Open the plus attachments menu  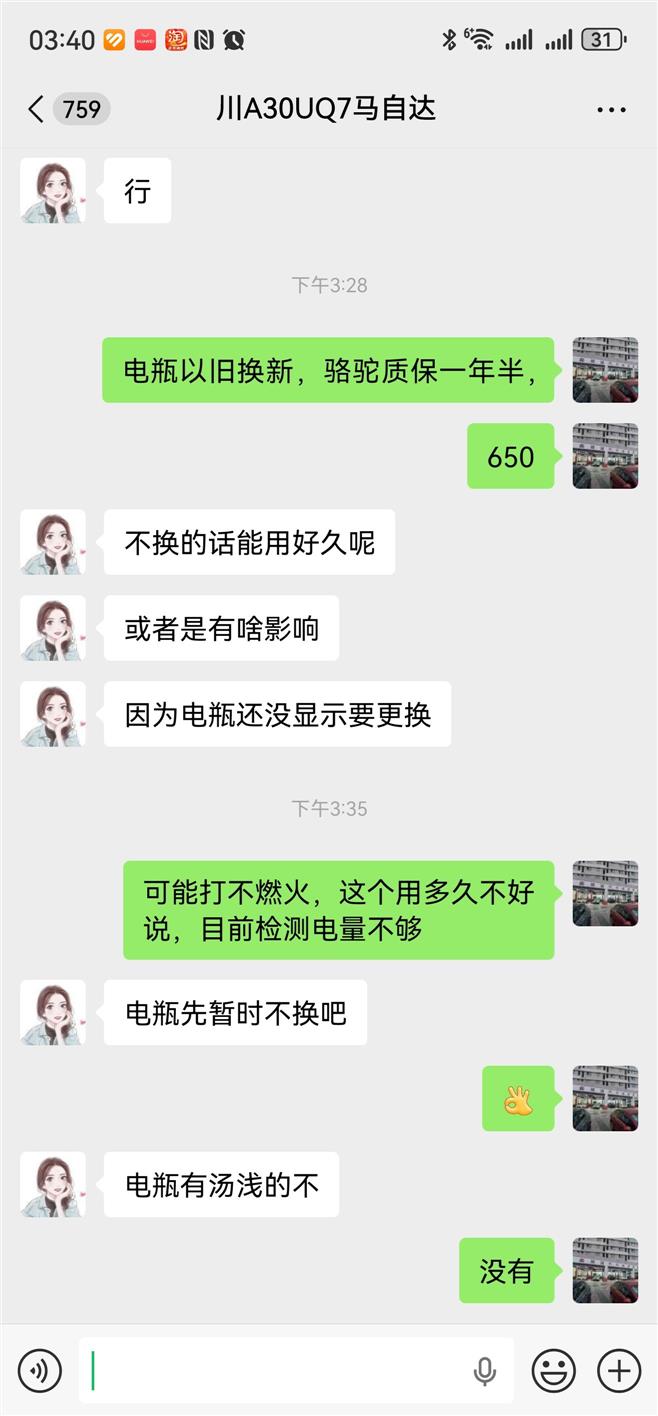click(619, 1370)
